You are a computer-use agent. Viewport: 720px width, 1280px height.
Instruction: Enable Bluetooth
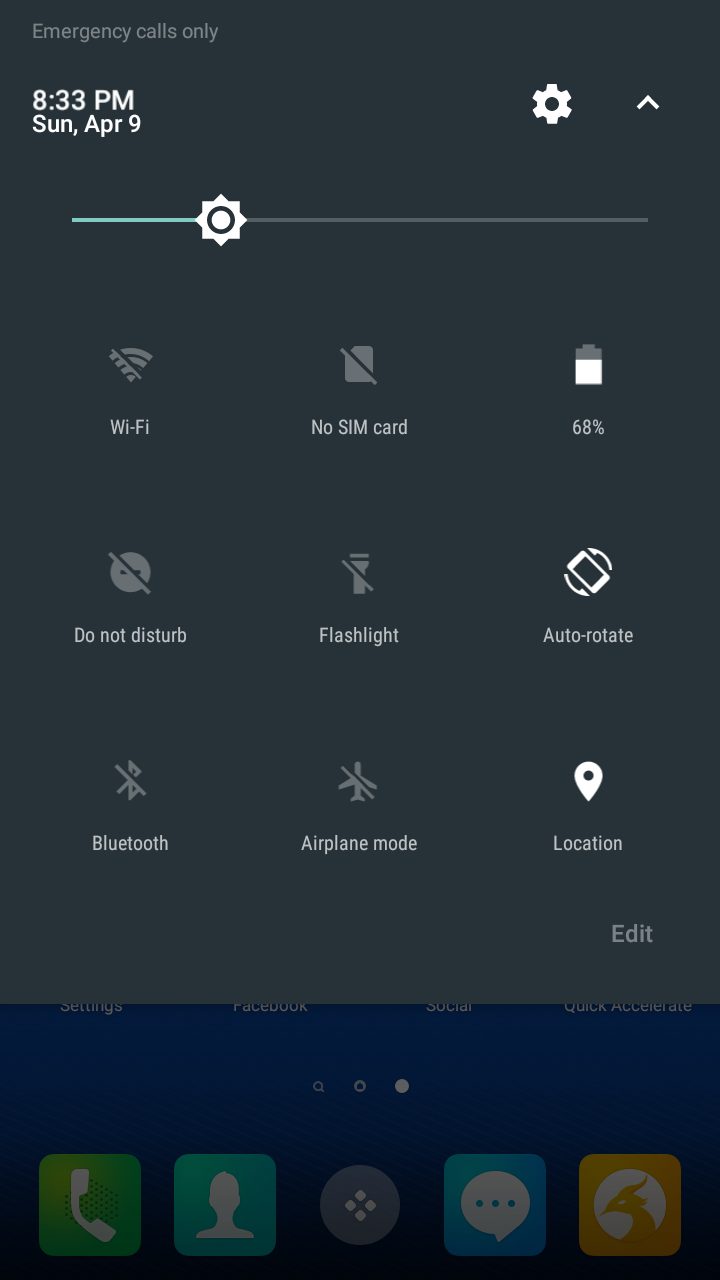130,806
